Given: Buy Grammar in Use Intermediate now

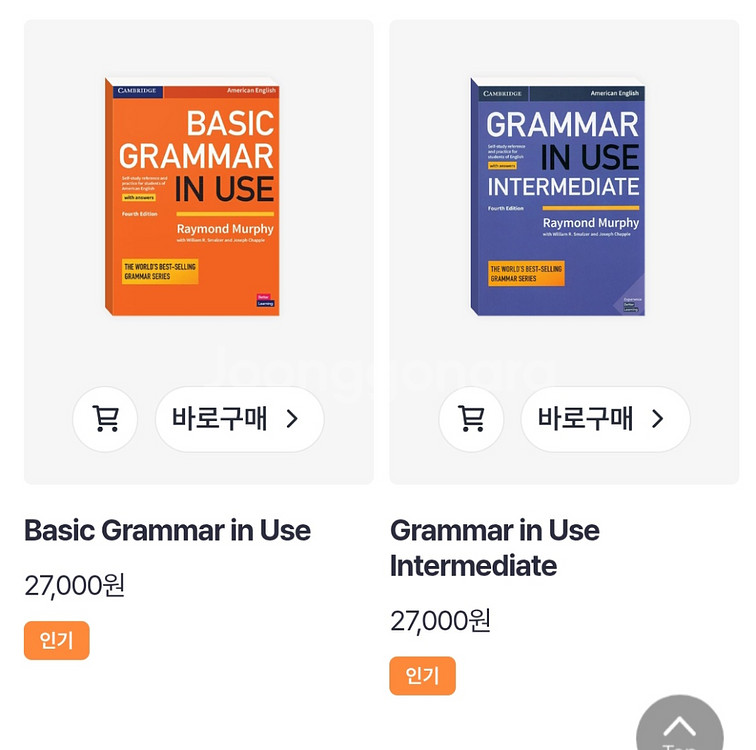Looking at the screenshot, I should (605, 419).
